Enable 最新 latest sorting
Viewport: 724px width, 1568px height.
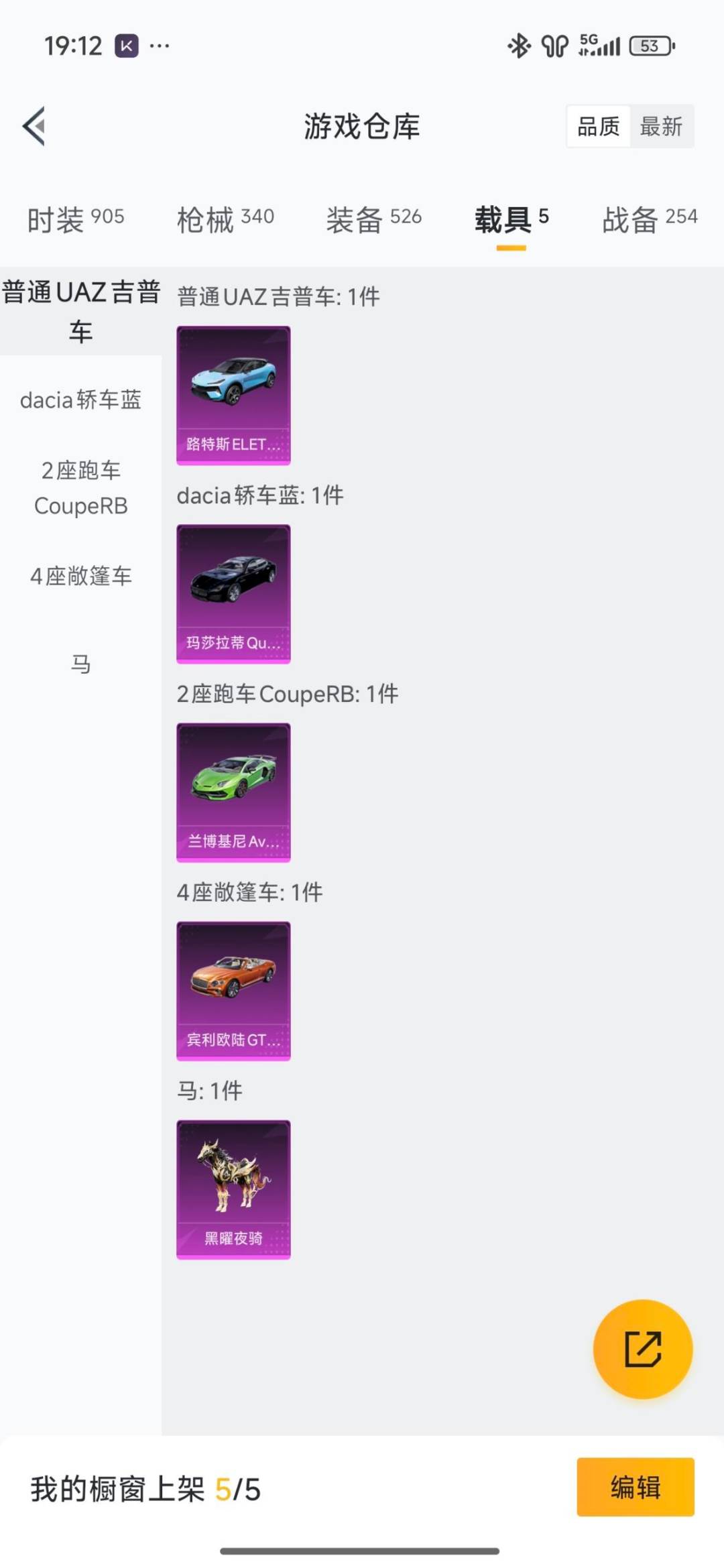[x=660, y=127]
